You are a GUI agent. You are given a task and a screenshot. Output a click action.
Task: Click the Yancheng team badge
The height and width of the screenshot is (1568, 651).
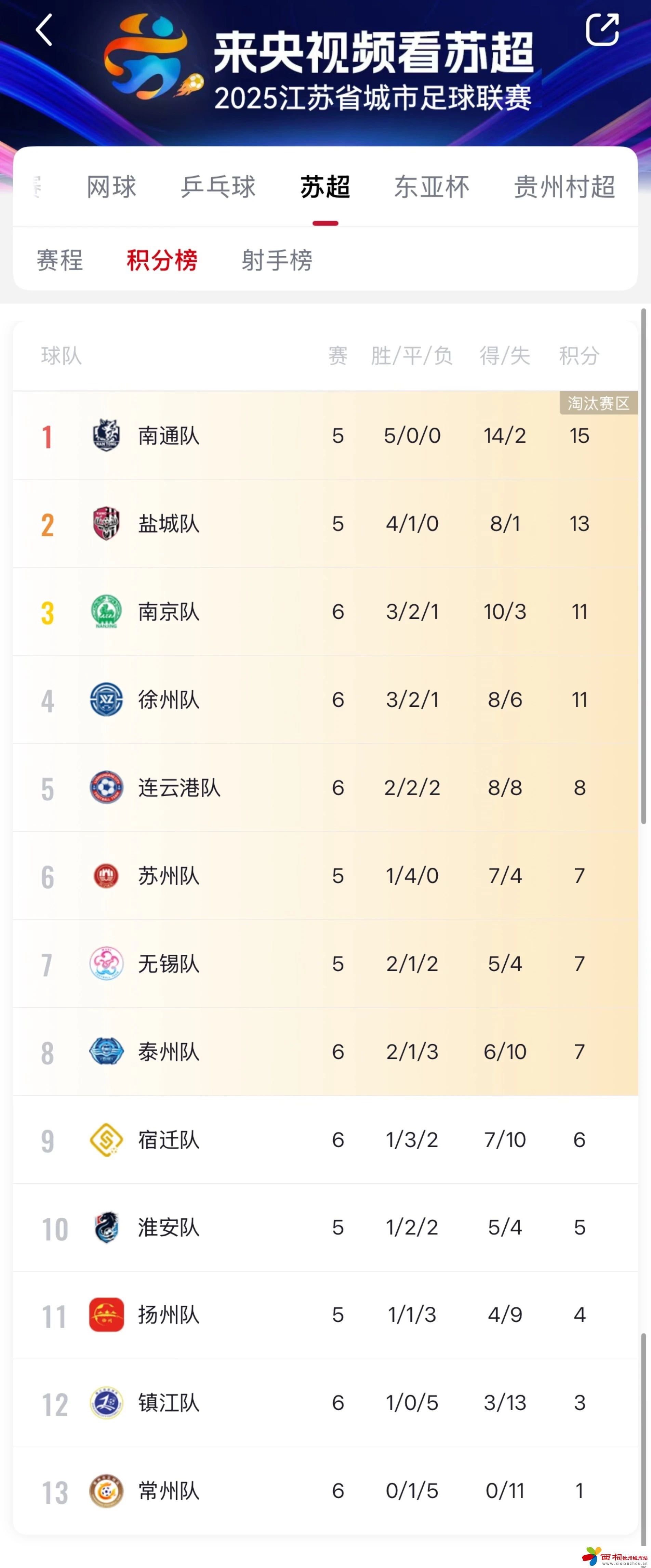pyautogui.click(x=106, y=523)
